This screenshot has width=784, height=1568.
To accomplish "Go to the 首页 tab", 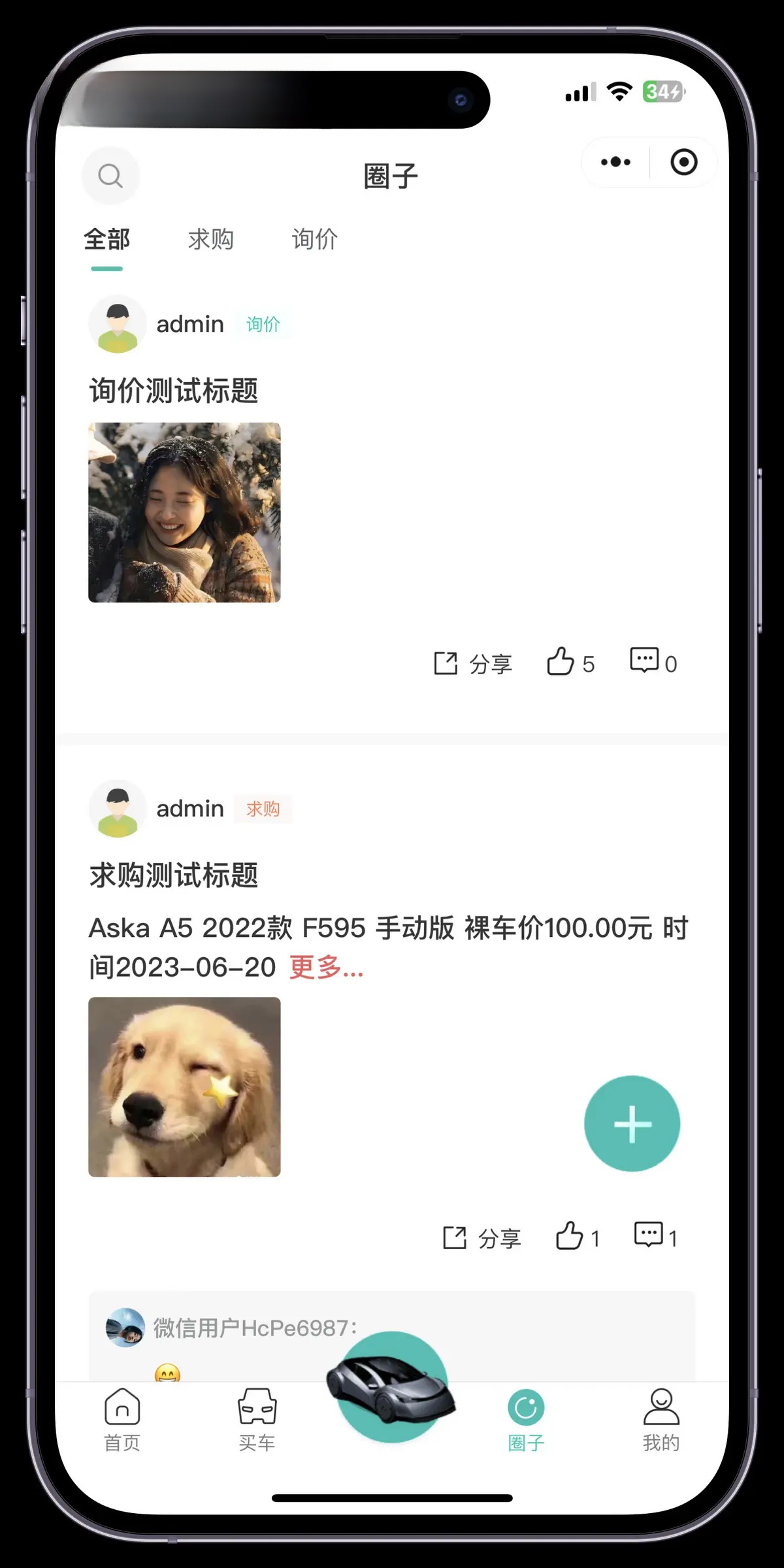I will 122,1419.
